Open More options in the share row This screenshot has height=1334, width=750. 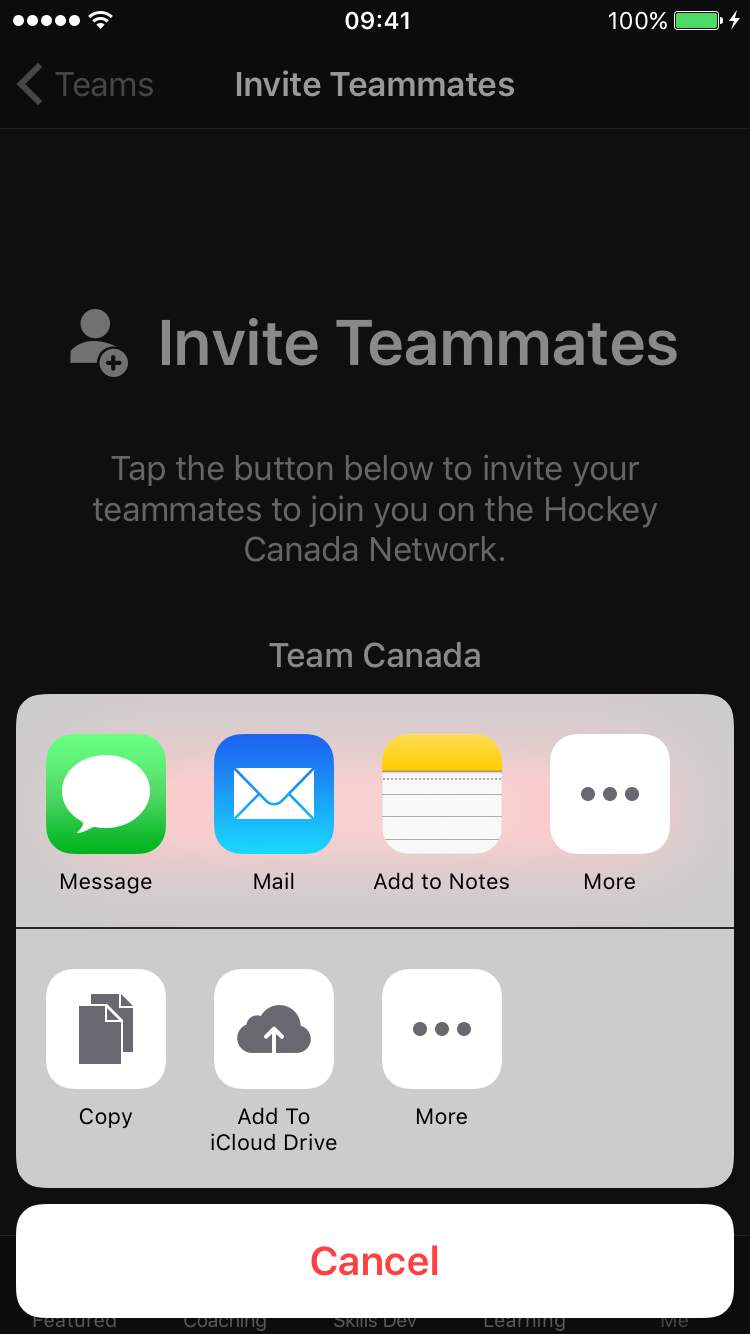point(609,794)
